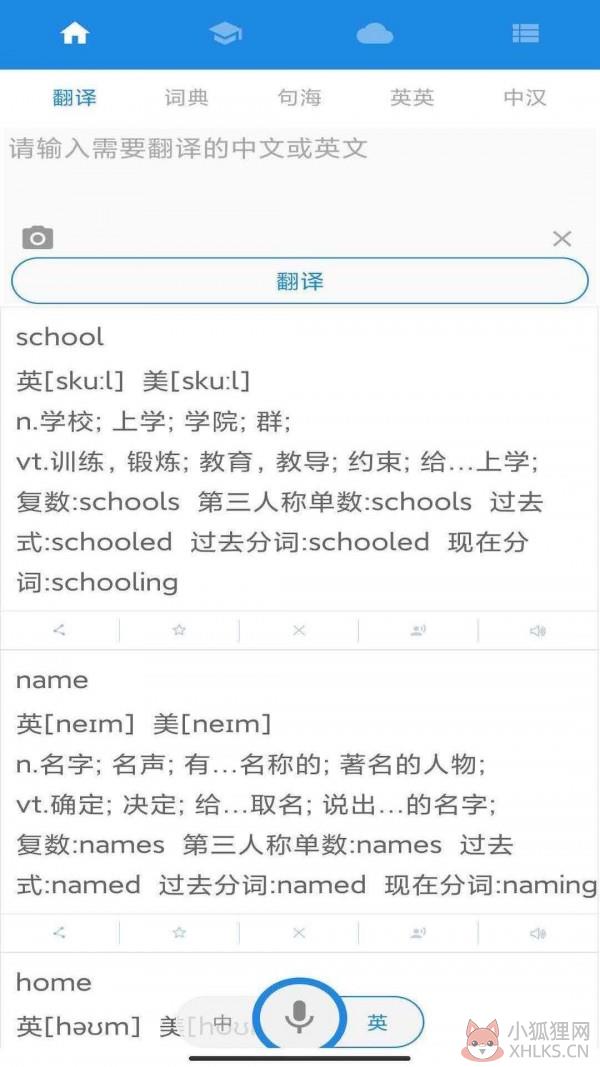600x1067 pixels.
Task: Switch to the 英英 tab
Action: coord(412,98)
